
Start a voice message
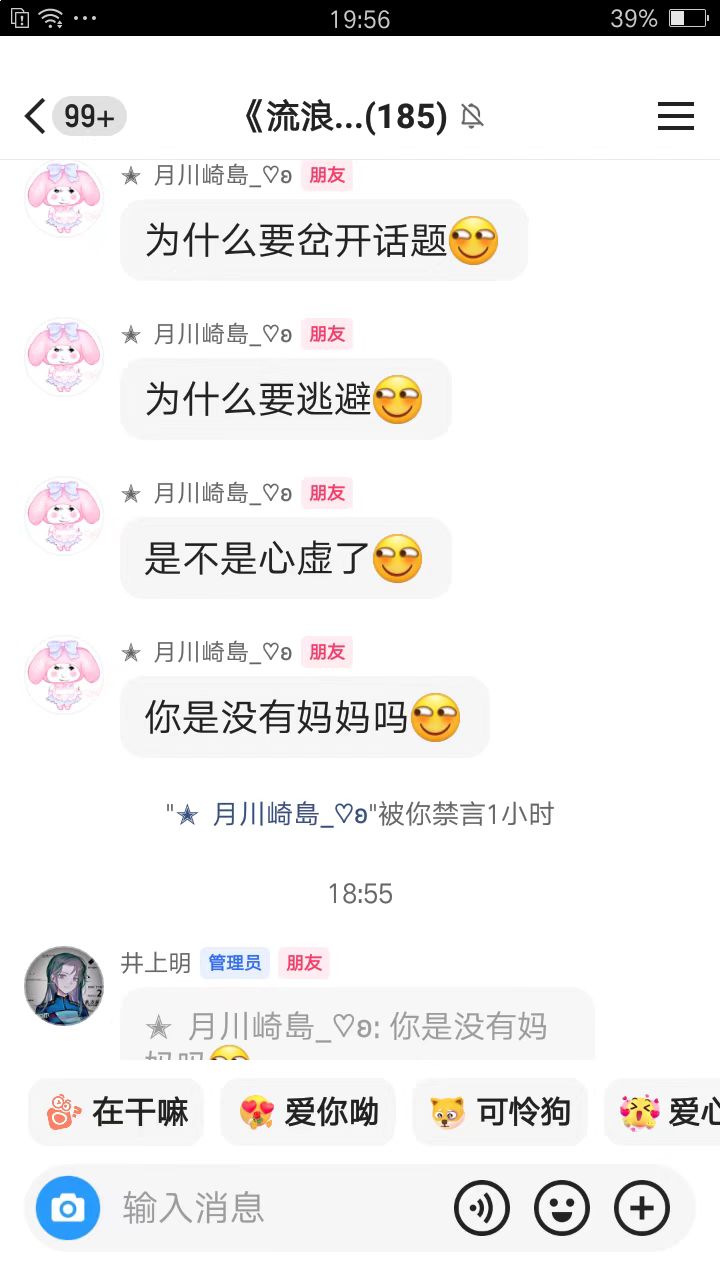(x=482, y=1208)
